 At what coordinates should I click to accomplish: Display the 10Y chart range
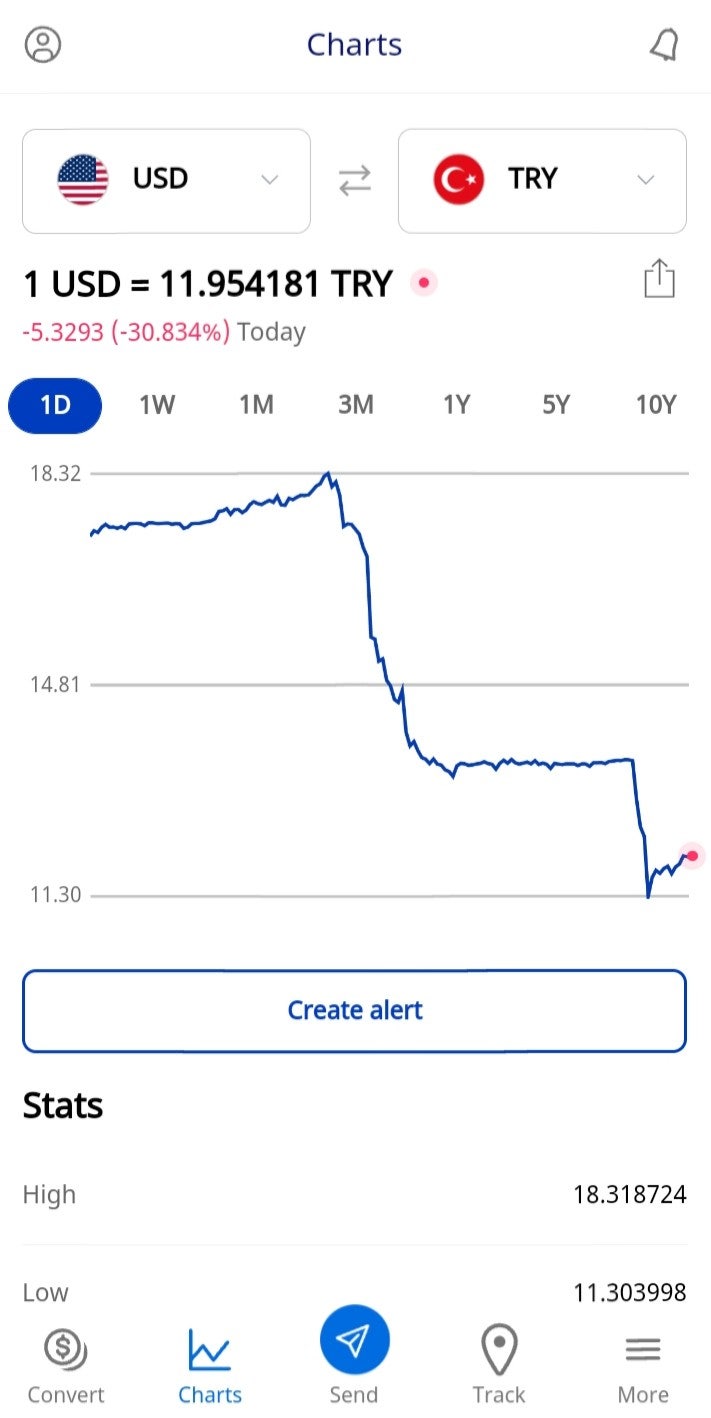pyautogui.click(x=656, y=405)
